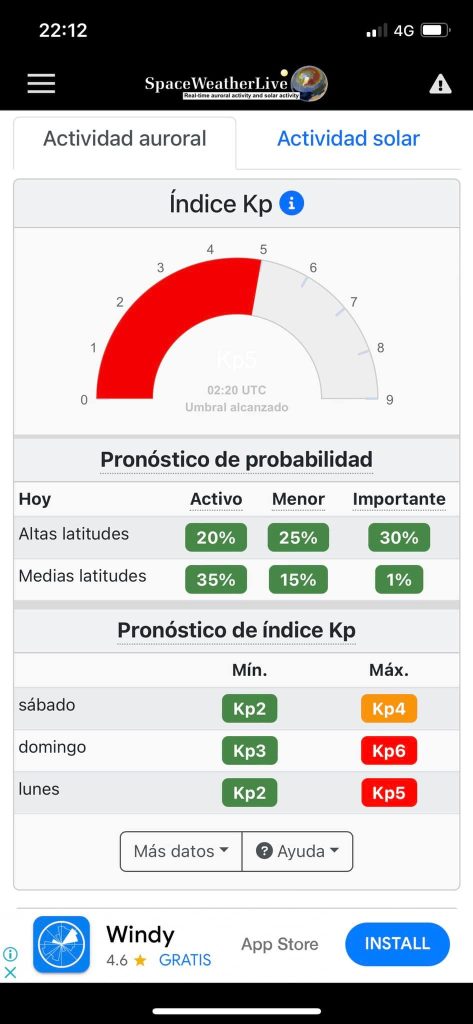Open Pronóstico de índice Kp underlined heading
Viewport: 473px width, 1024px height.
[x=236, y=630]
